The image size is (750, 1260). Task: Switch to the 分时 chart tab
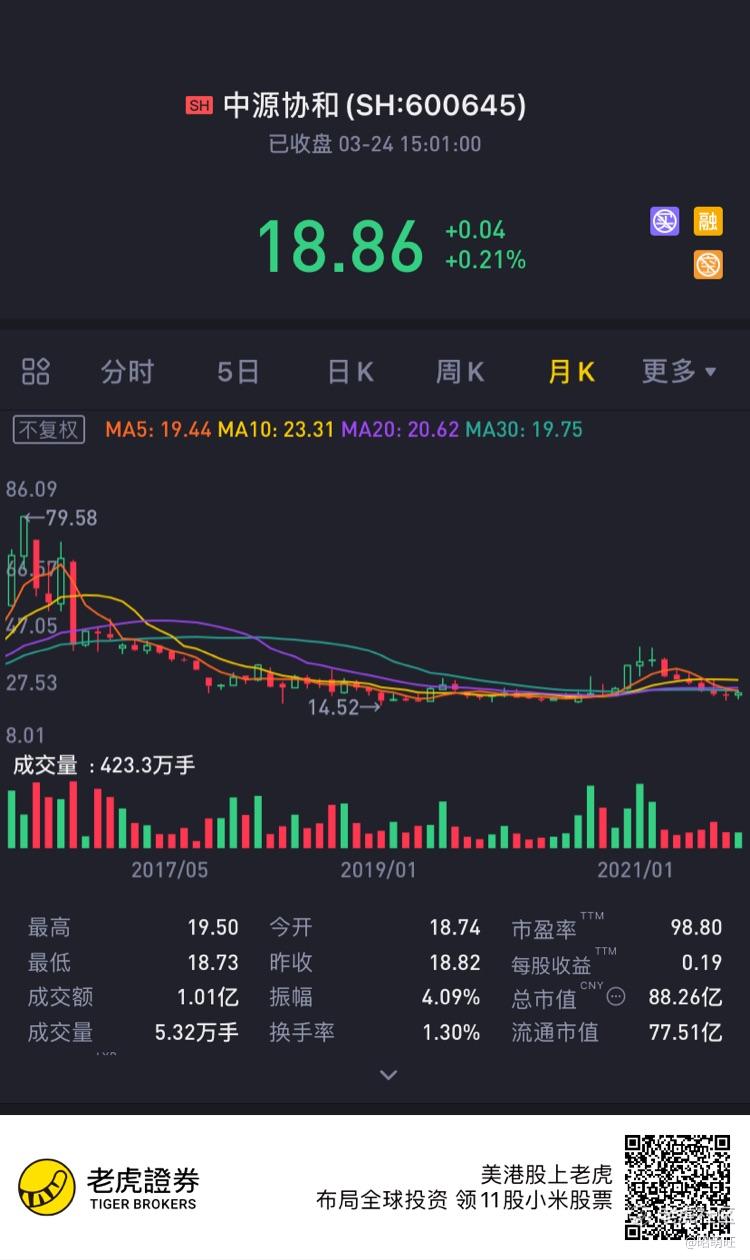click(127, 372)
